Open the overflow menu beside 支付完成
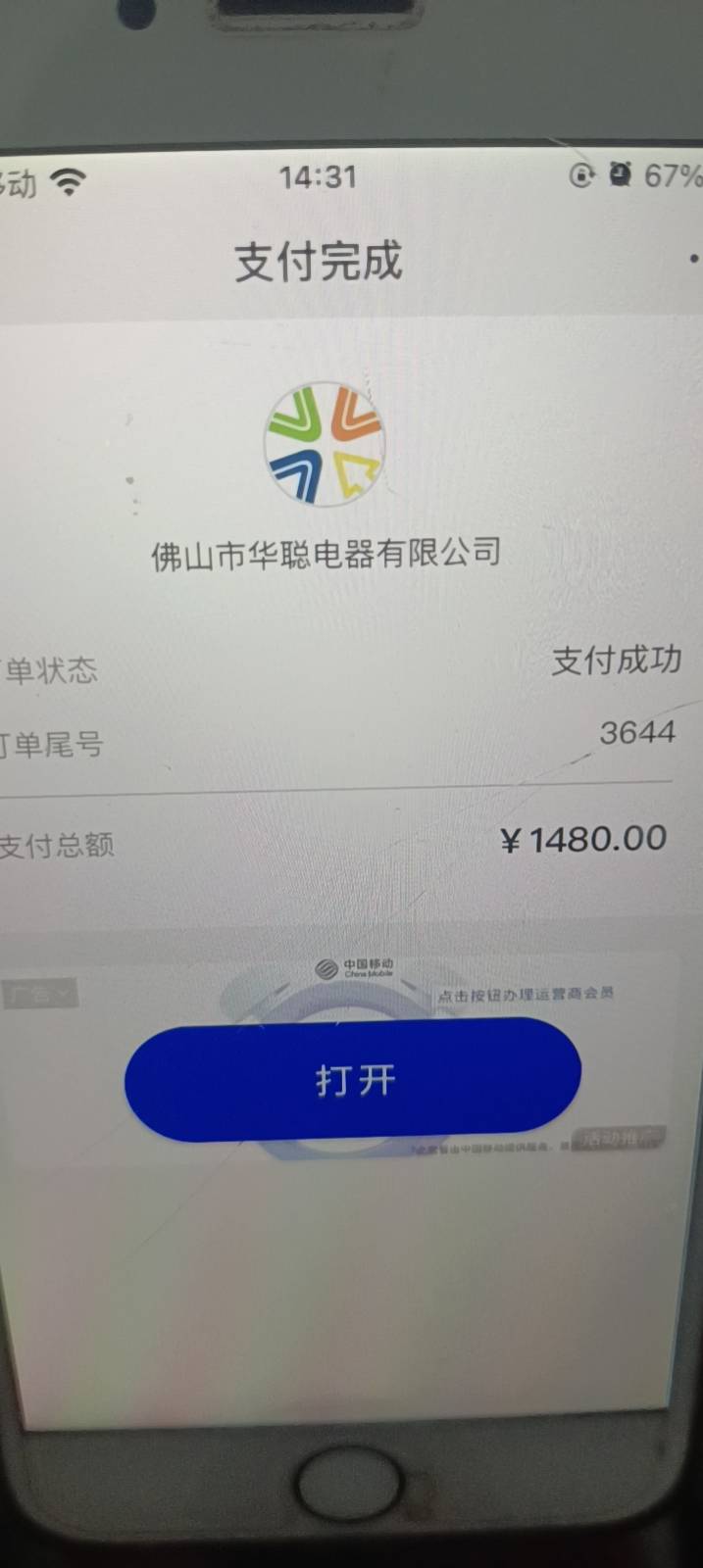The height and width of the screenshot is (1568, 703). (693, 260)
